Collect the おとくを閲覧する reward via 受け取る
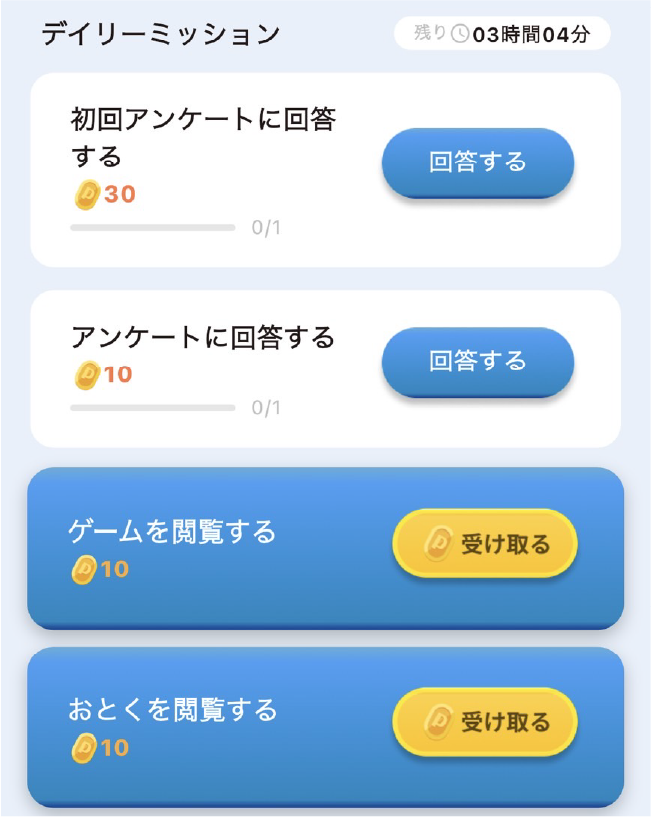 [x=485, y=722]
